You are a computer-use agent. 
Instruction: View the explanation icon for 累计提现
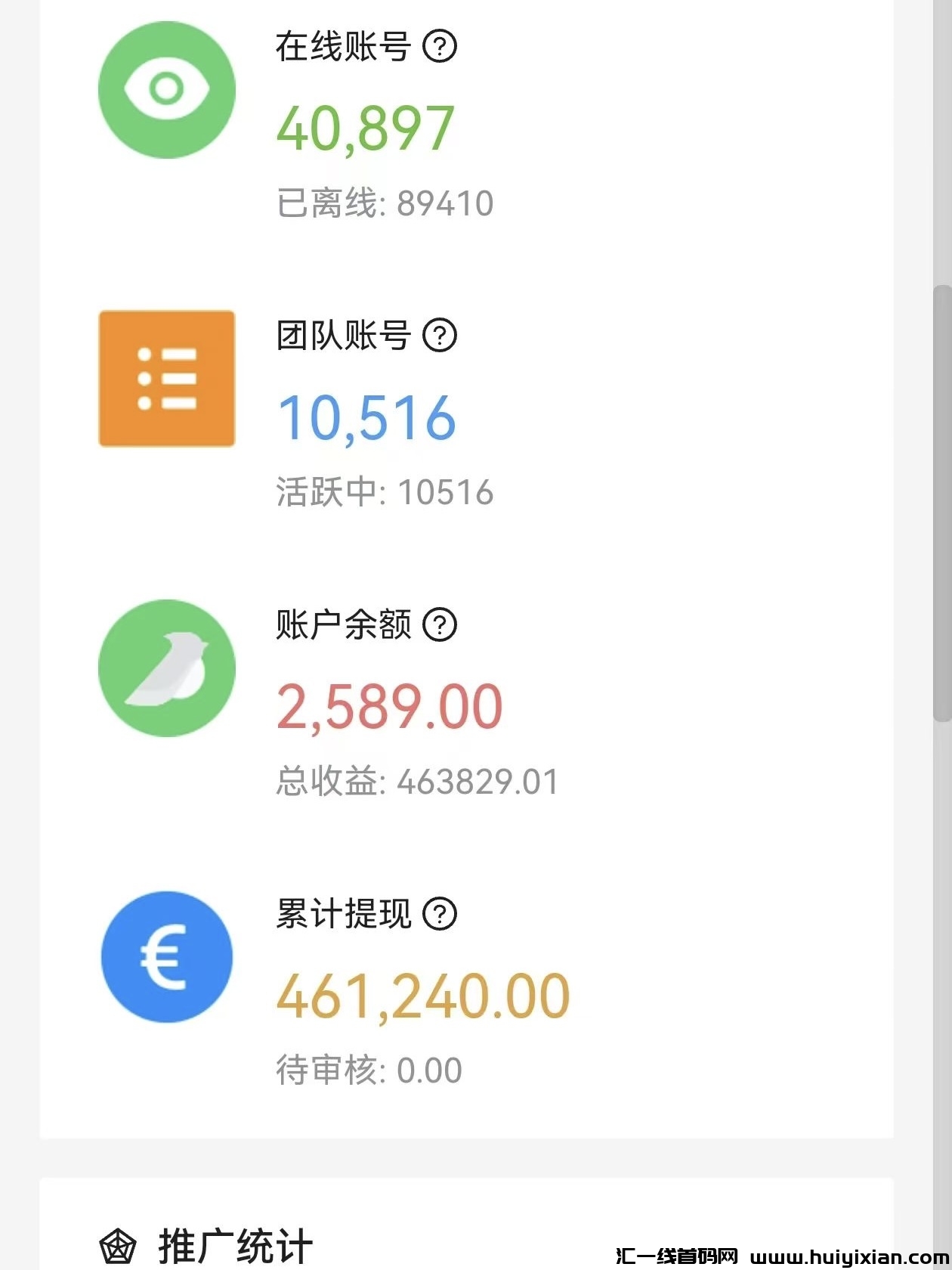[439, 914]
